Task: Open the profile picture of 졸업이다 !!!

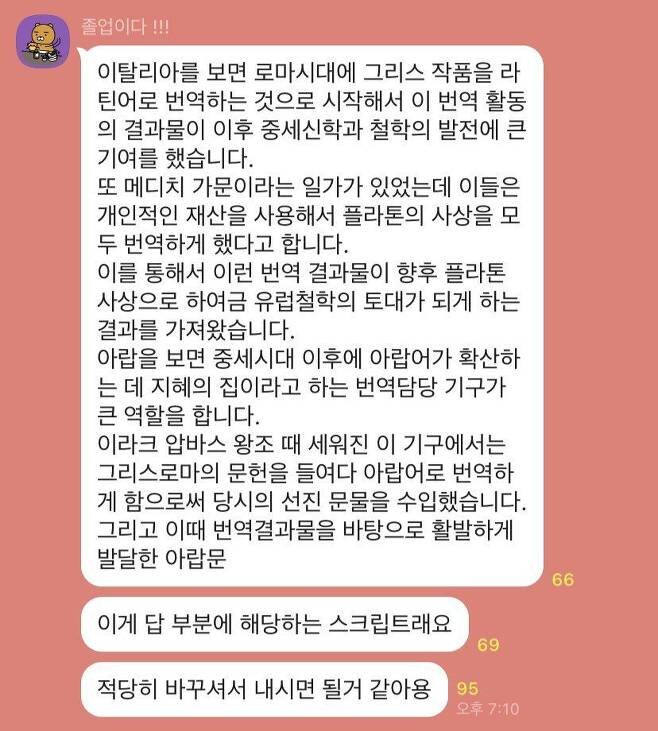Action: [42, 41]
